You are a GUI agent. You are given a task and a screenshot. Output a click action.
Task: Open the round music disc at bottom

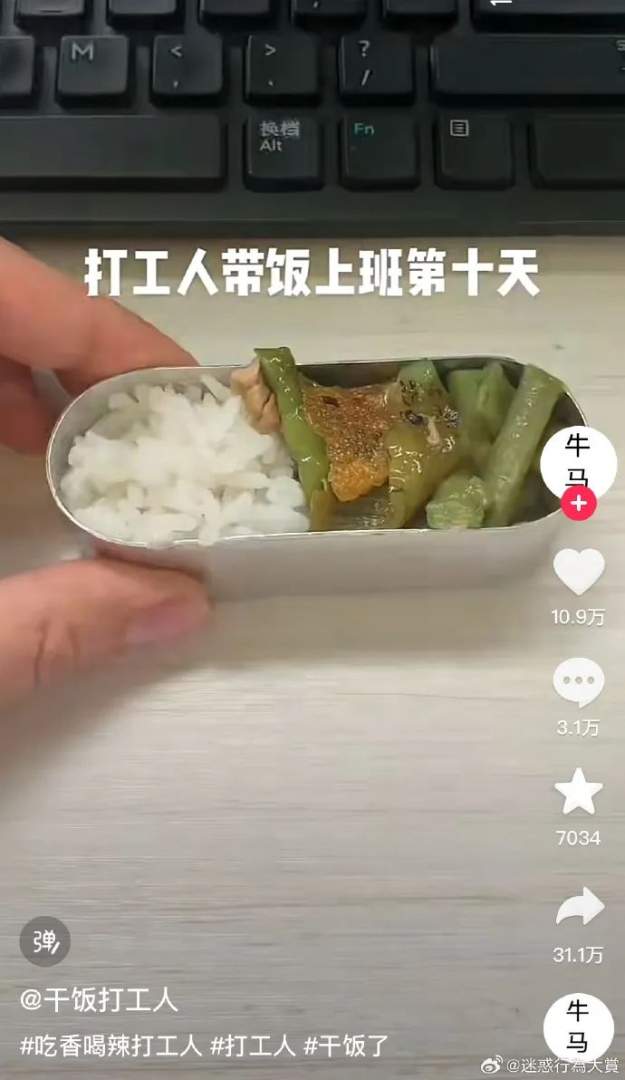[x=578, y=1023]
